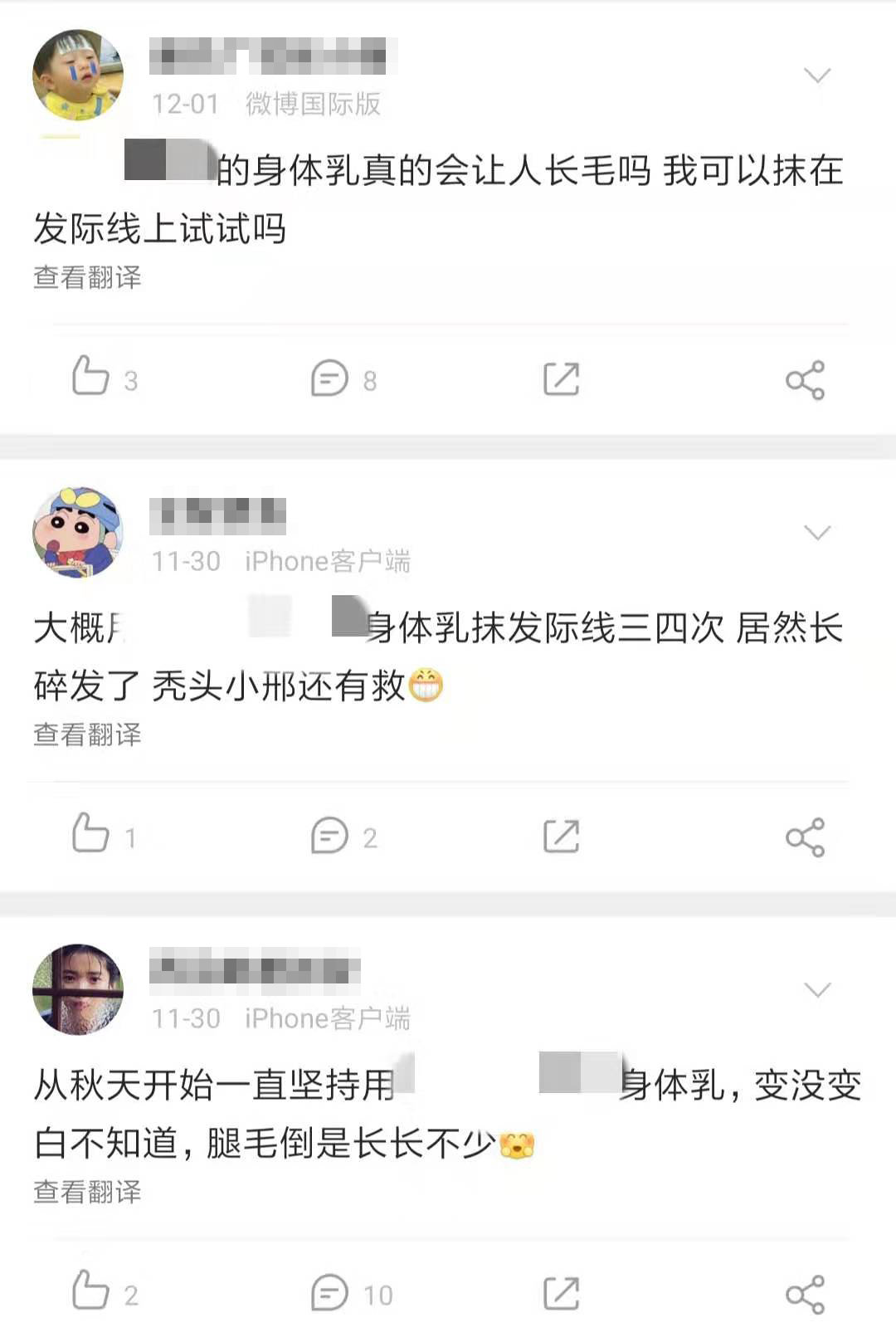
Task: Repost the 腿毛倒是长长不少 post
Action: coord(561,1293)
